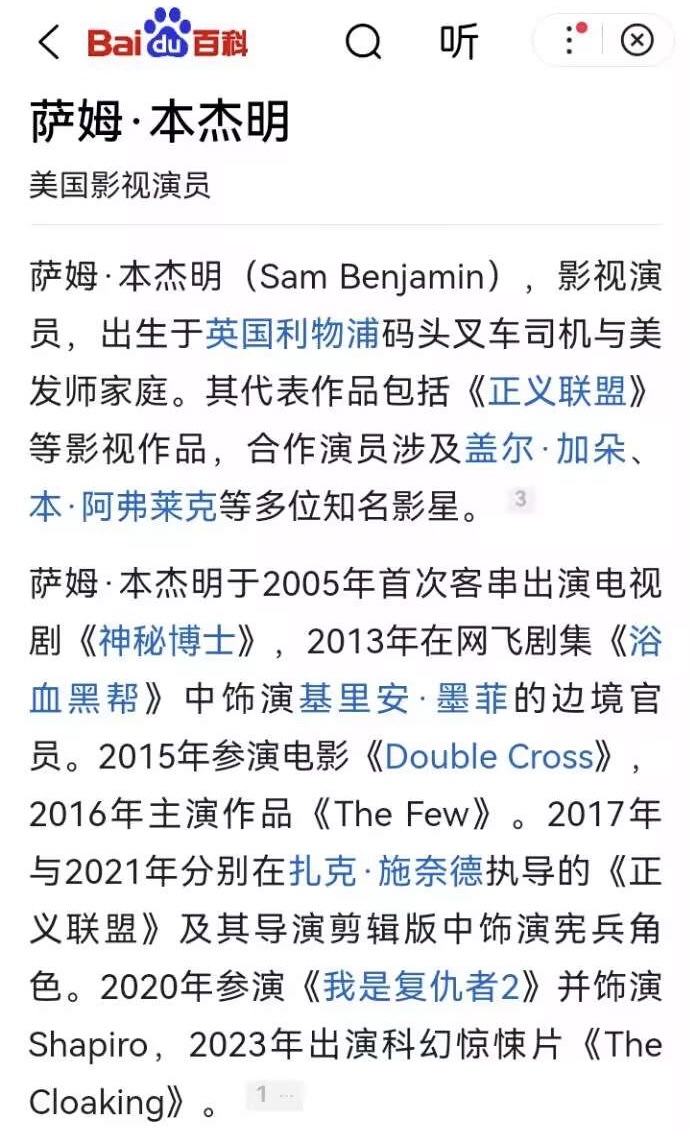This screenshot has height=1131, width=691.
Task: Open the Double Cross link
Action: tap(489, 756)
